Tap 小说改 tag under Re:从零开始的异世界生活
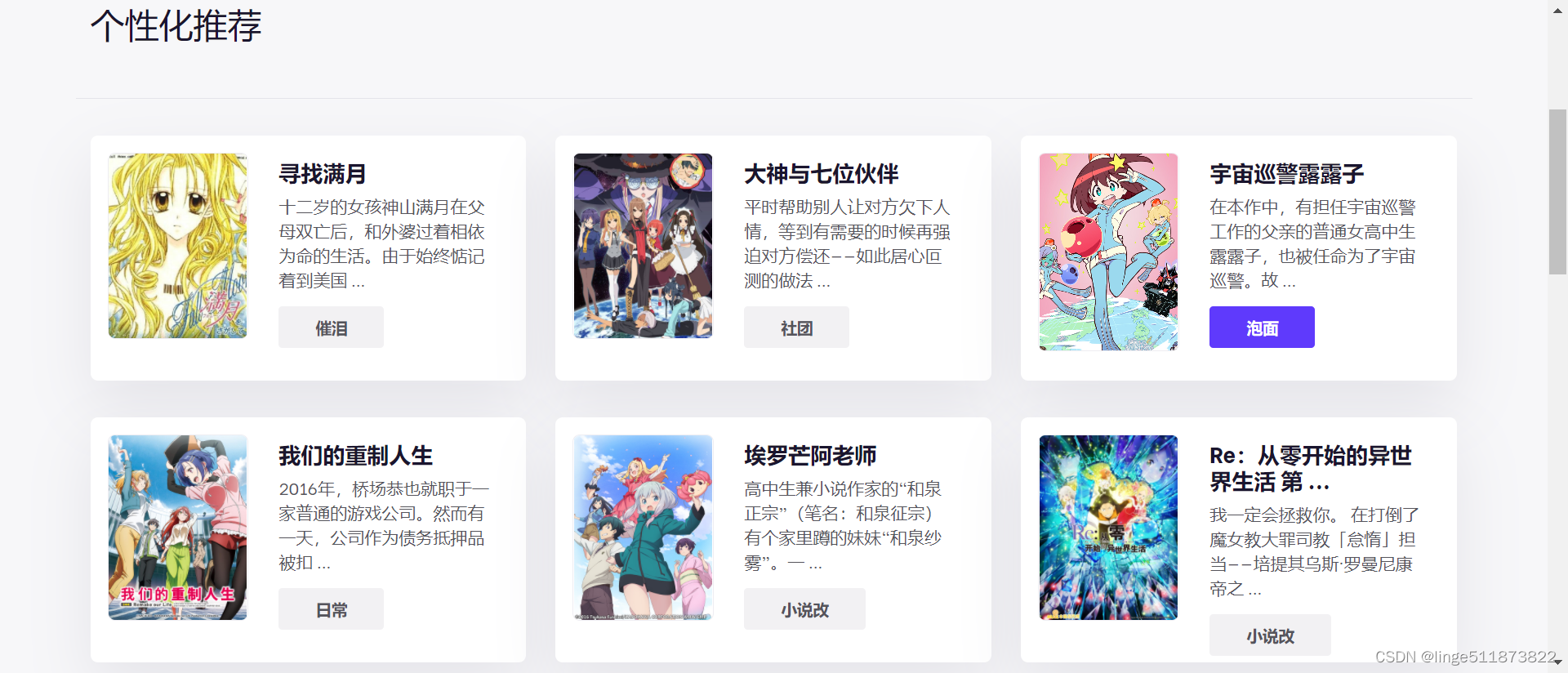The height and width of the screenshot is (673, 1568). [1270, 635]
